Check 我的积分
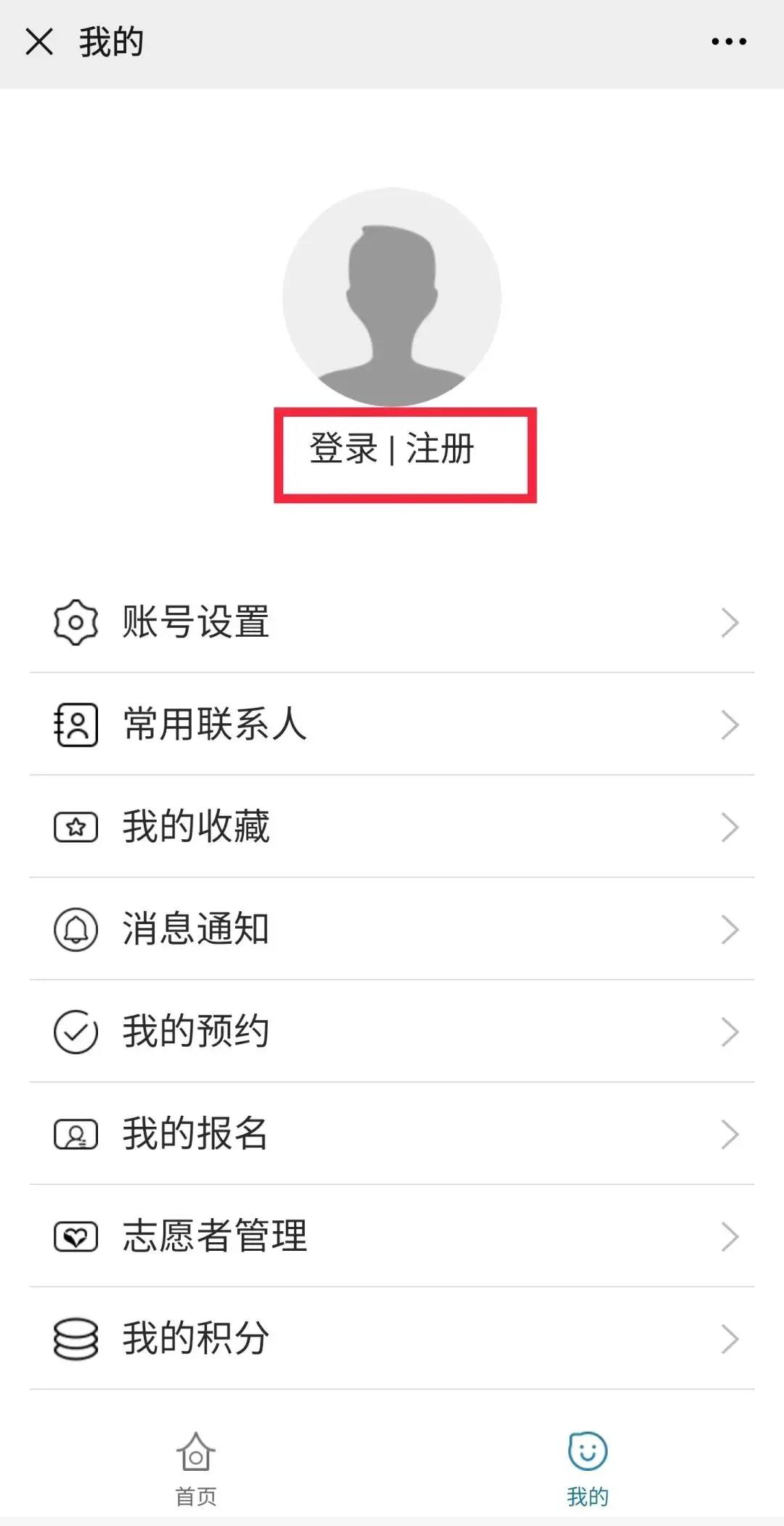This screenshot has width=784, height=1526. tap(392, 1339)
